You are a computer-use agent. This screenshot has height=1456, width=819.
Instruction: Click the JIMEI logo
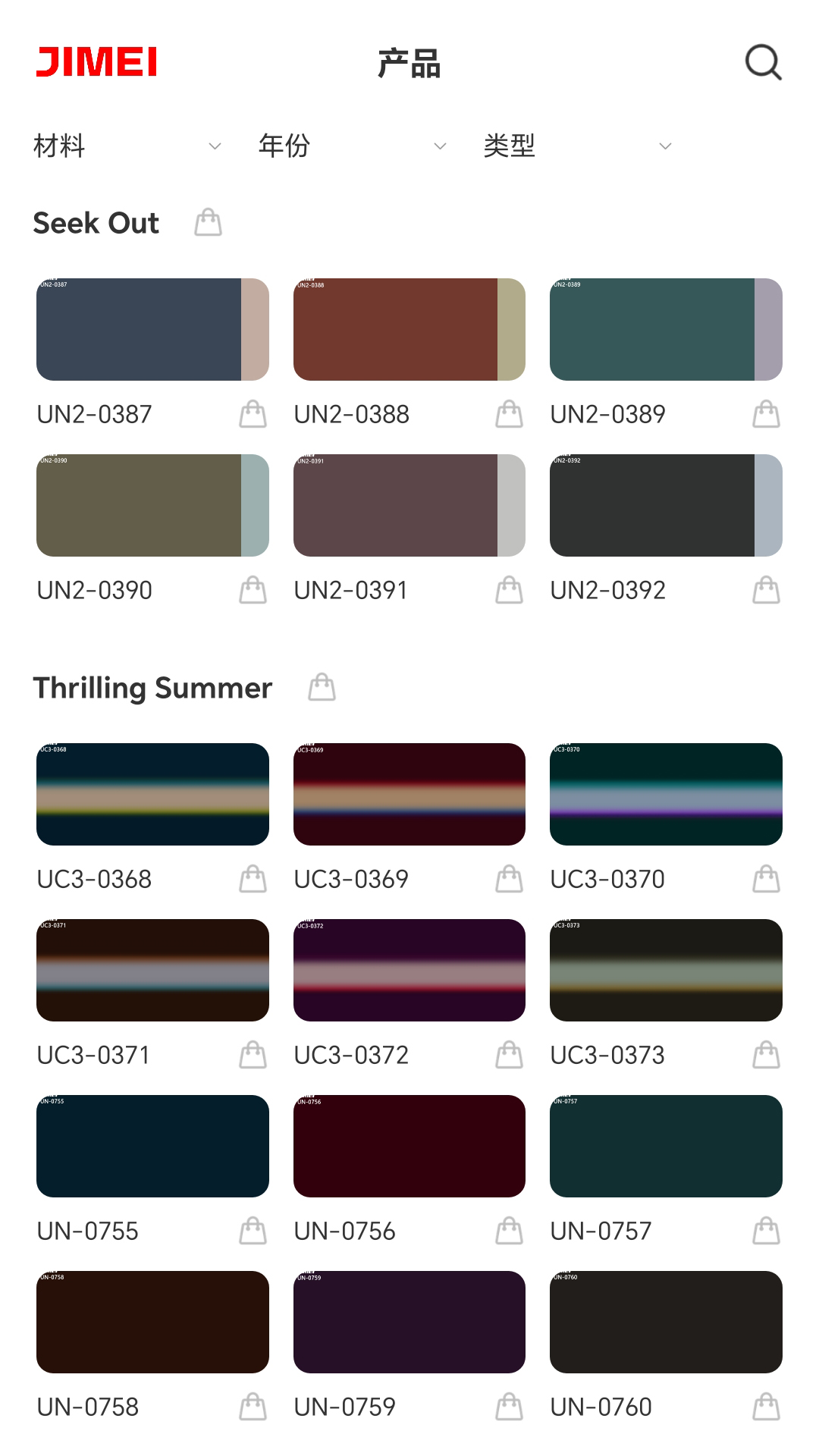pyautogui.click(x=96, y=64)
